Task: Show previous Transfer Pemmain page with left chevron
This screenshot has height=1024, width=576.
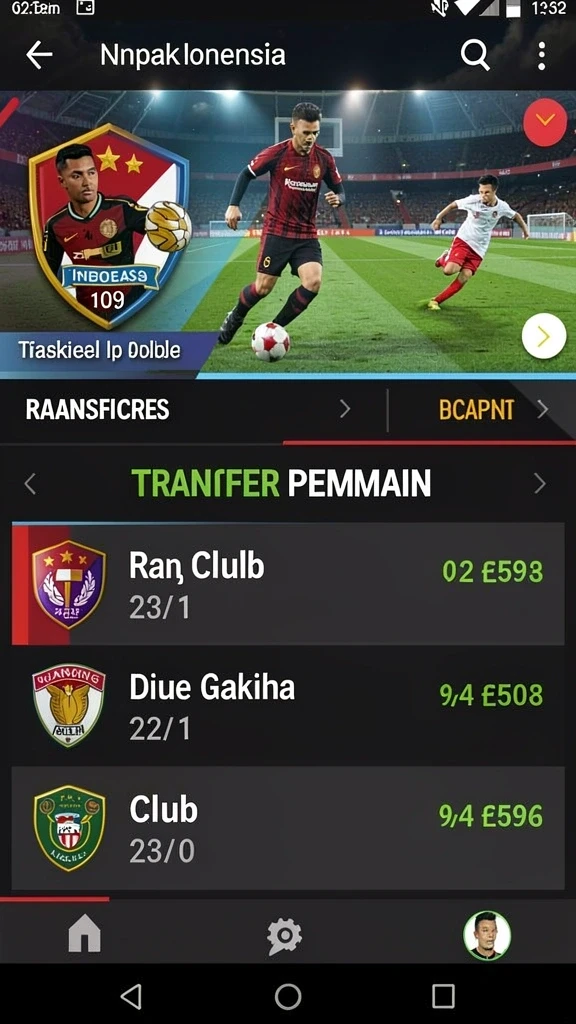Action: tap(30, 484)
